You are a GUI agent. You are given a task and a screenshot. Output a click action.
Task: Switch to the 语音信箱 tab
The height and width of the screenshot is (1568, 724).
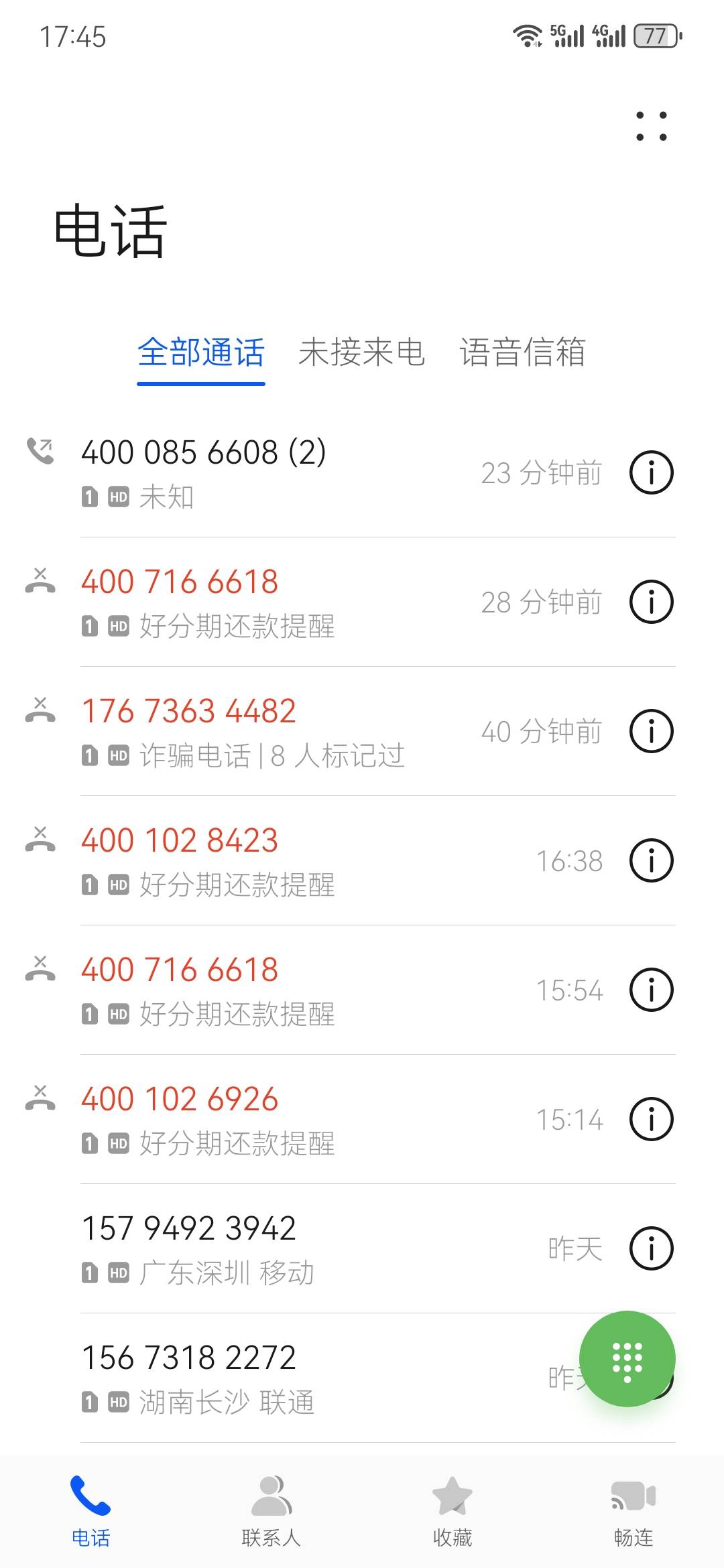[522, 352]
